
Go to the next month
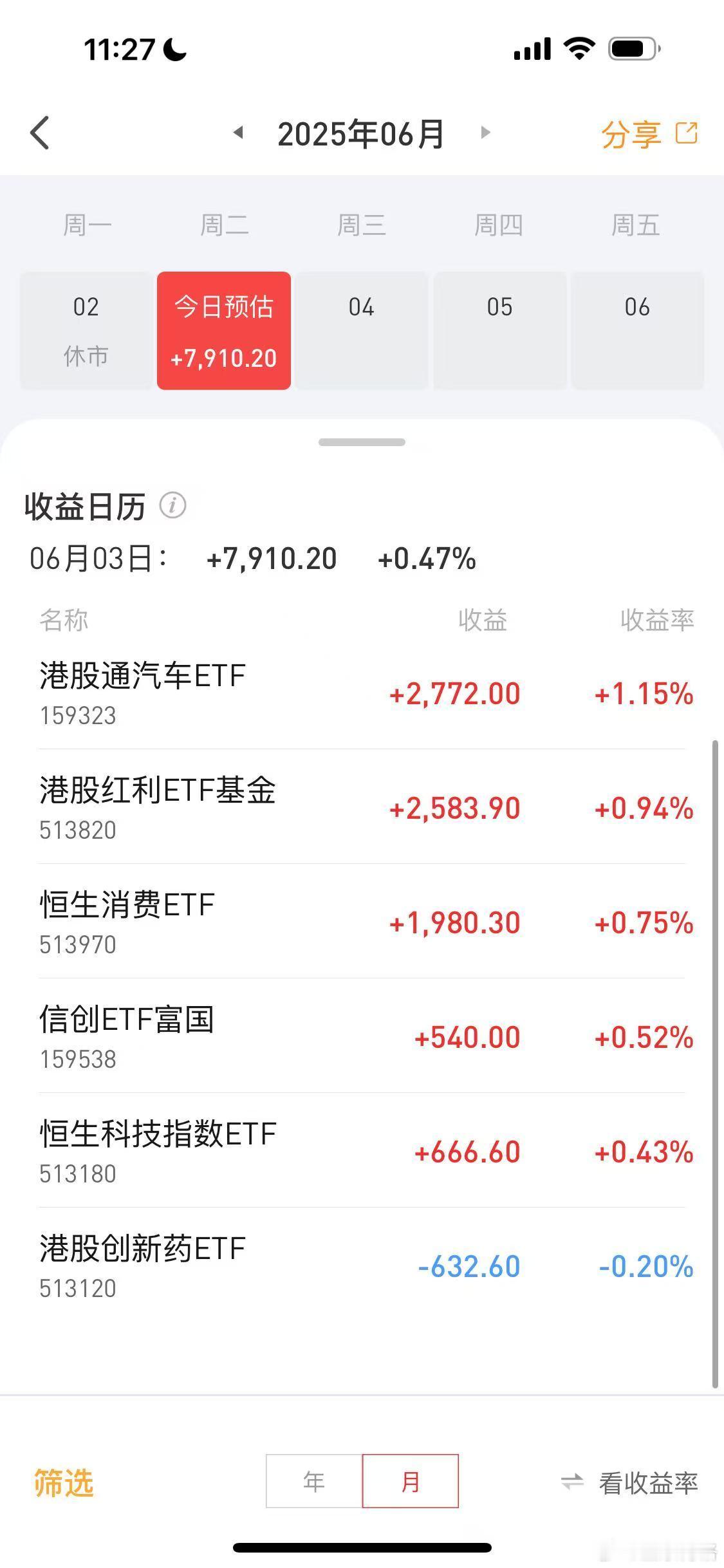(485, 133)
